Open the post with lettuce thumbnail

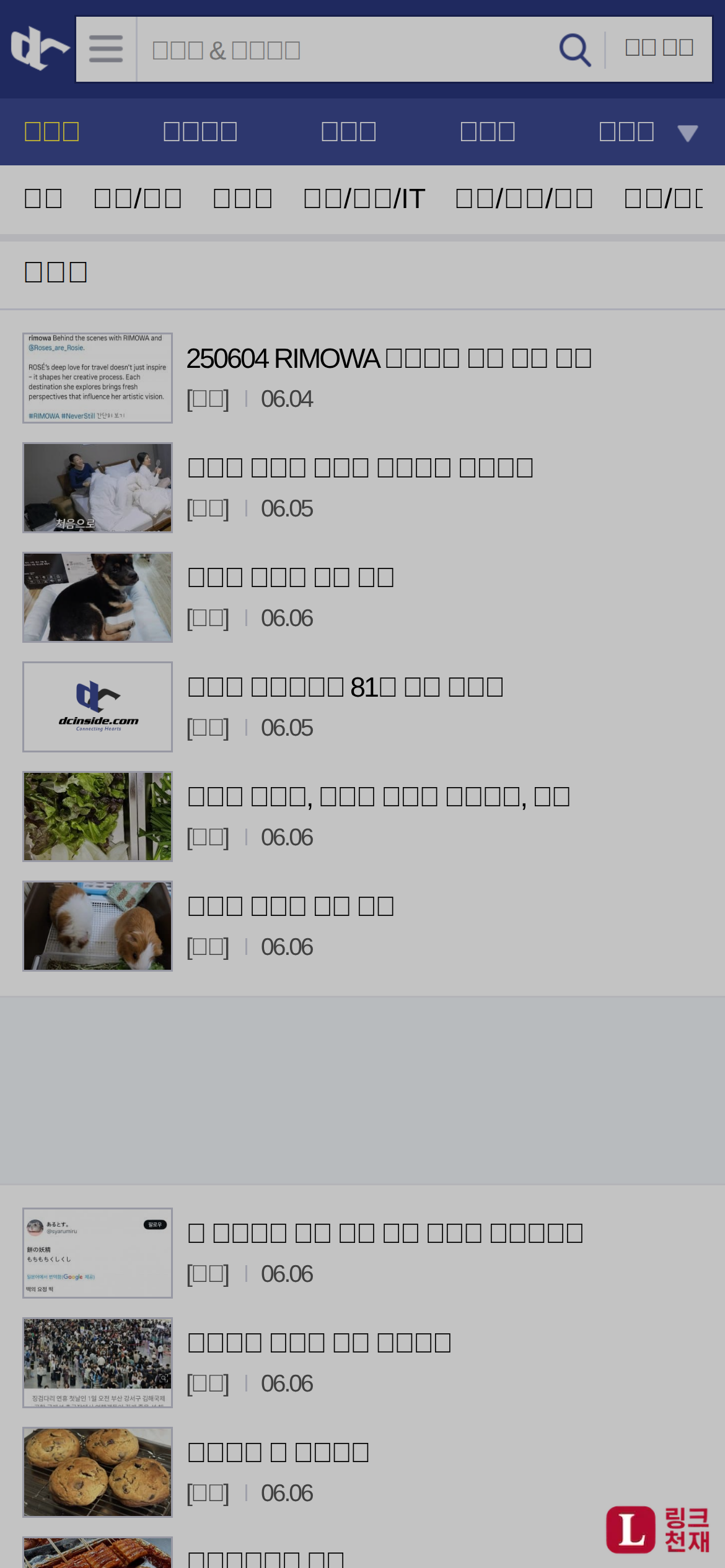pos(378,798)
